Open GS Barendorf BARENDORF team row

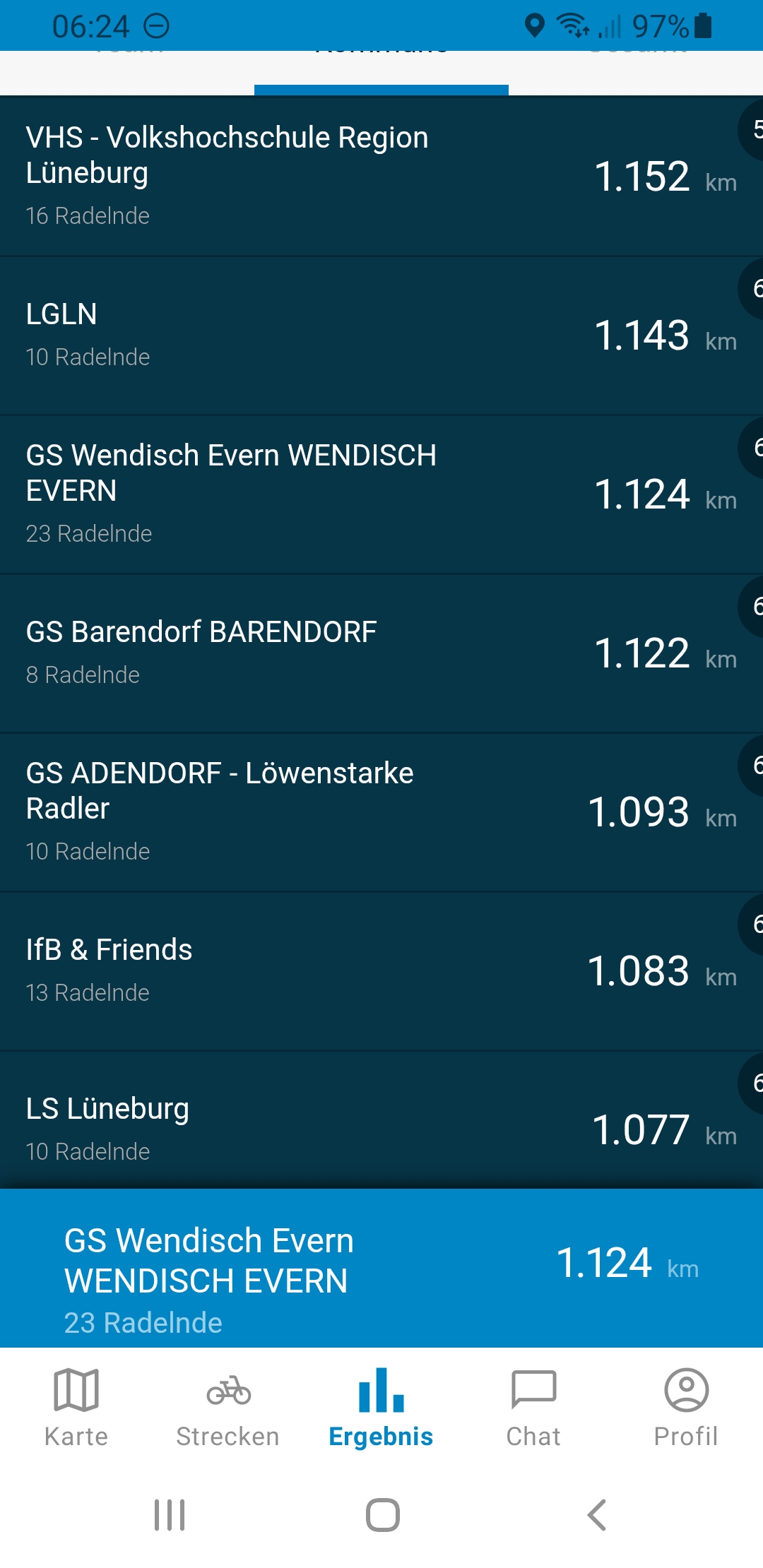click(381, 653)
